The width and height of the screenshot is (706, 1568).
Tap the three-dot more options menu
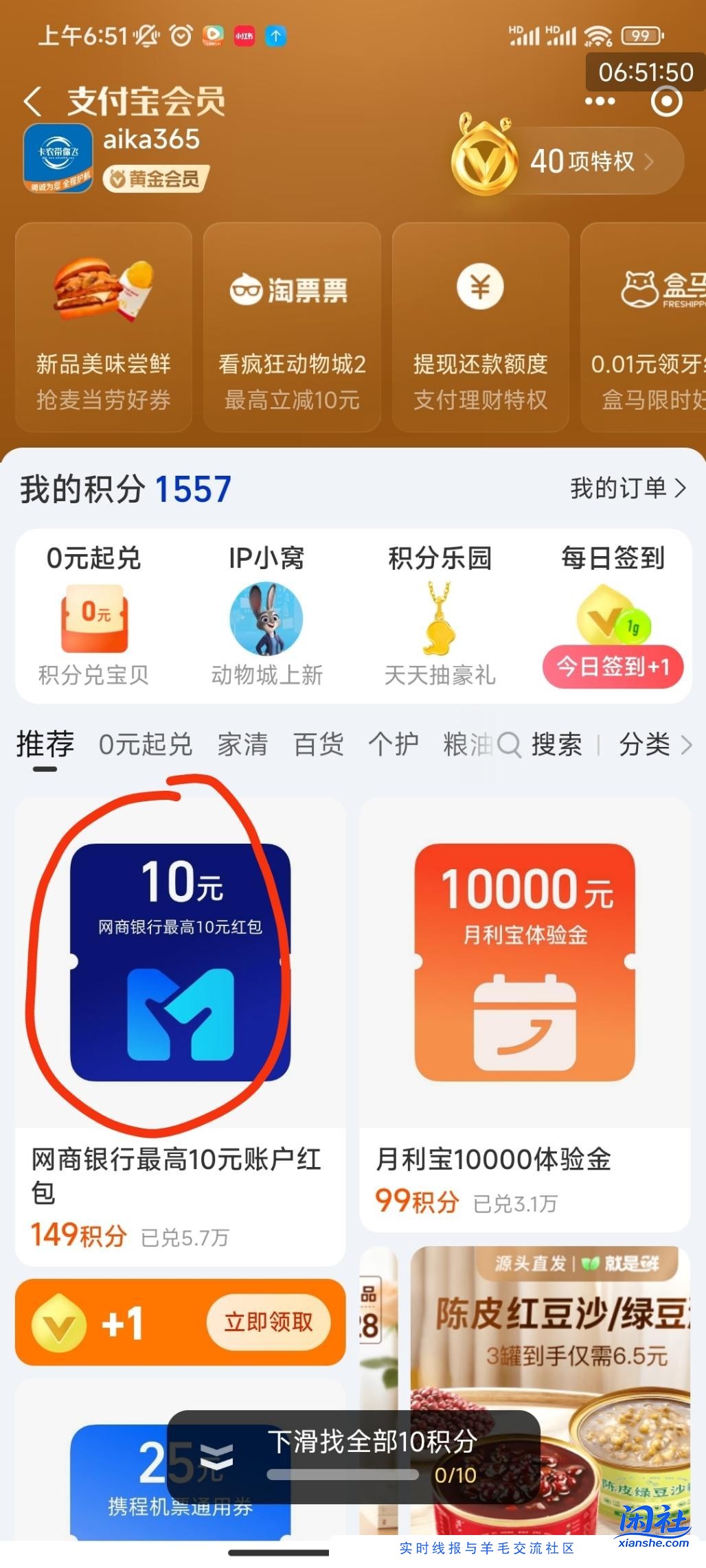tap(599, 102)
